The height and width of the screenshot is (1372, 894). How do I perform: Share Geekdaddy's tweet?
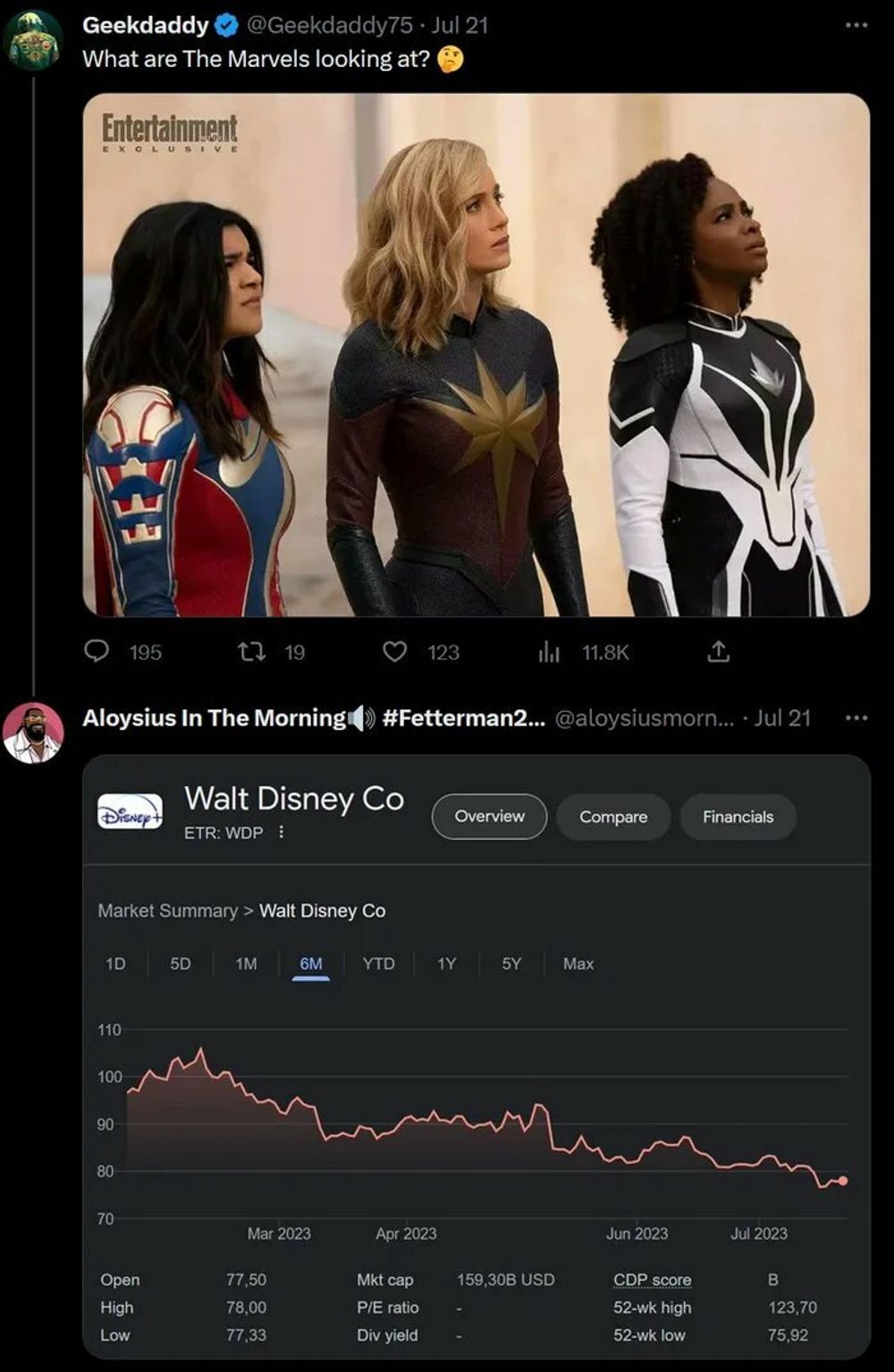click(x=719, y=652)
